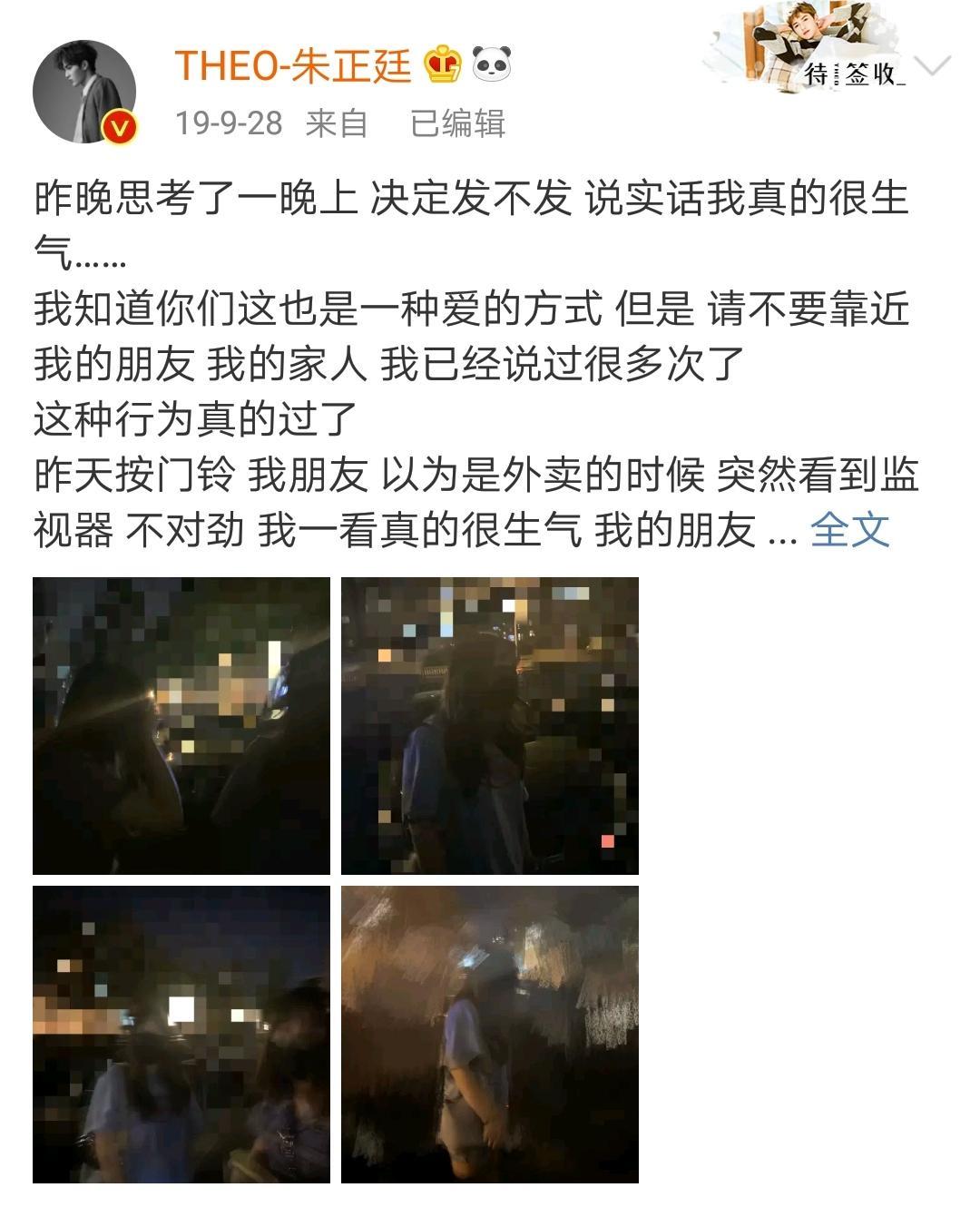Open the first post photo
The height and width of the screenshot is (1207, 980).
pos(181,726)
